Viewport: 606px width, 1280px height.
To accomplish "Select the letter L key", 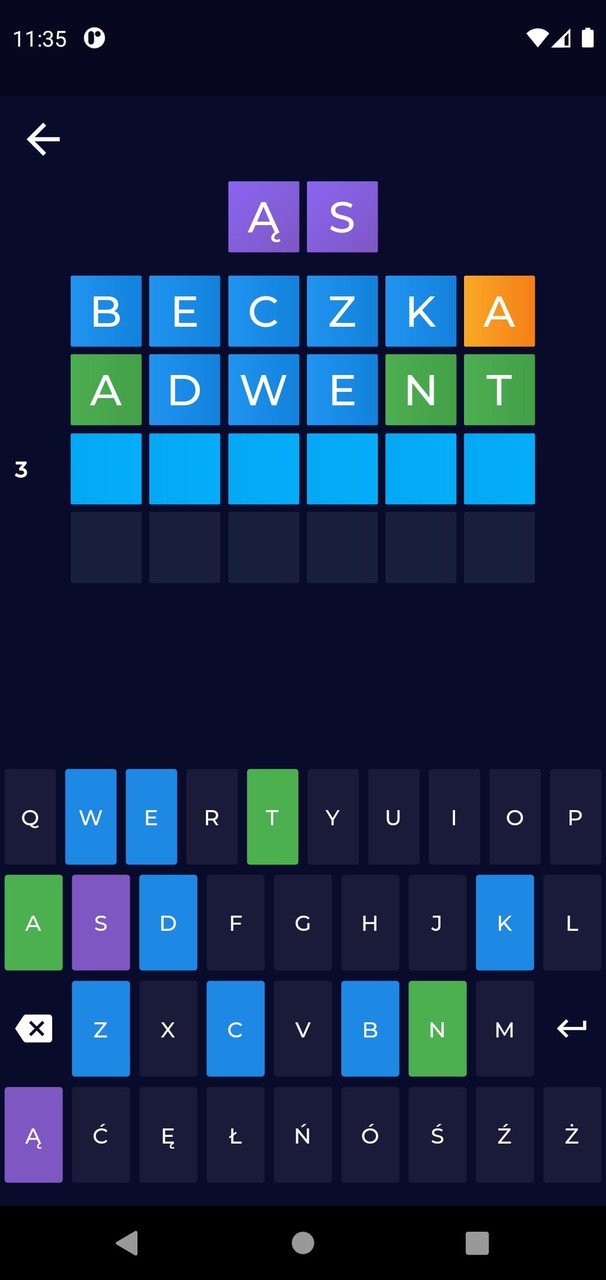I will pyautogui.click(x=572, y=923).
